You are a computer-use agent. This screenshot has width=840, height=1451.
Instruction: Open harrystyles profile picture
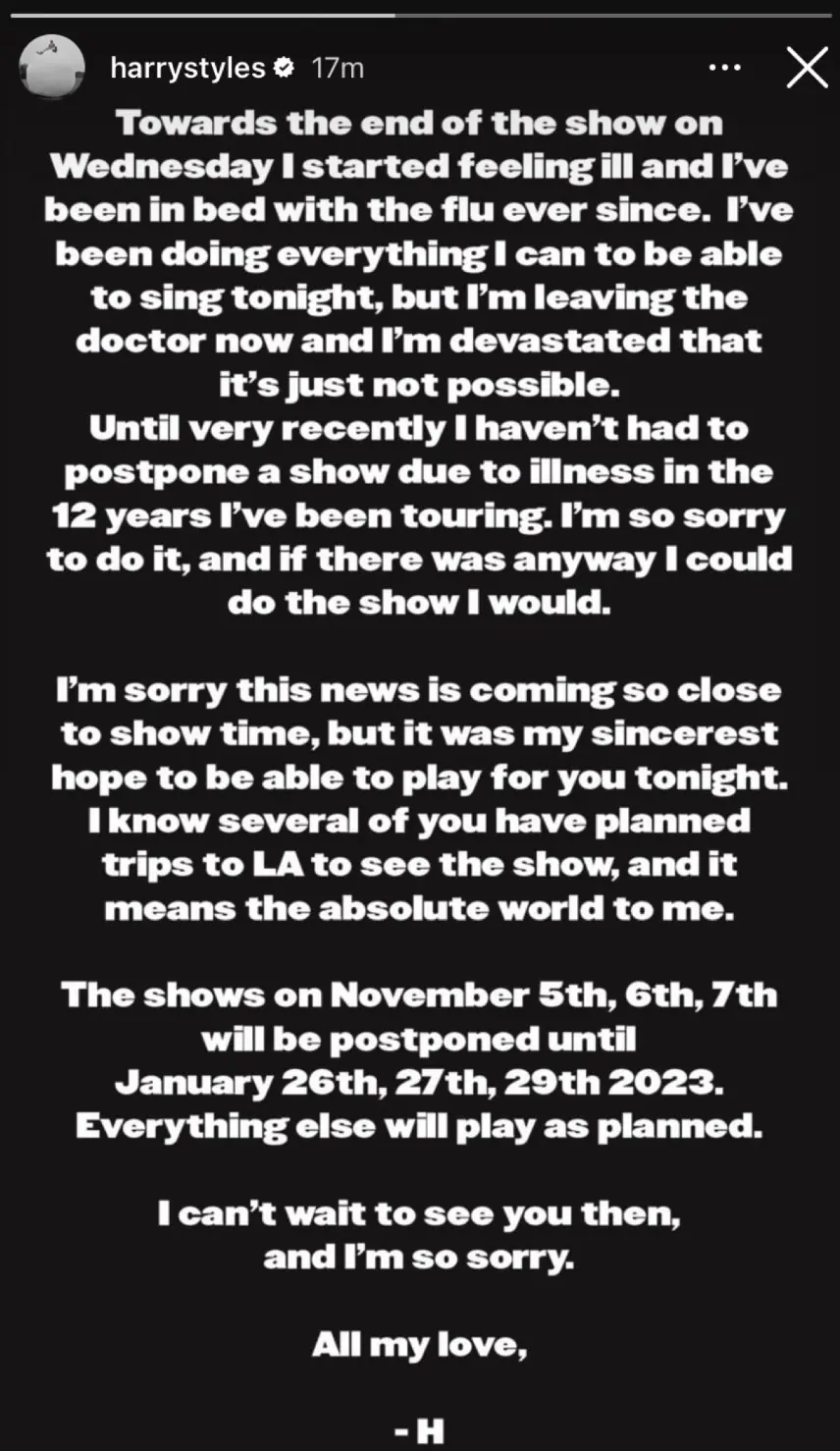pos(51,67)
